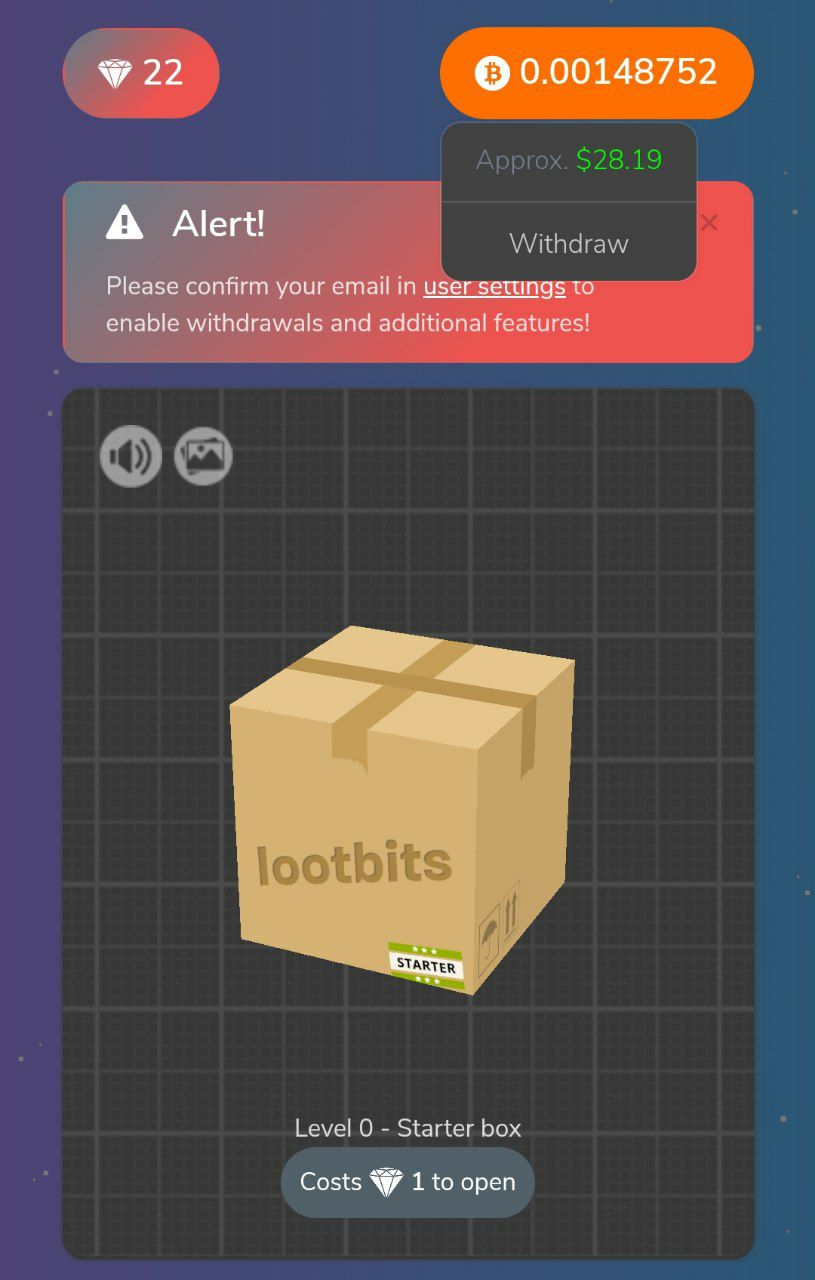Toggle the sound speaker icon
The height and width of the screenshot is (1280, 815).
(x=131, y=457)
